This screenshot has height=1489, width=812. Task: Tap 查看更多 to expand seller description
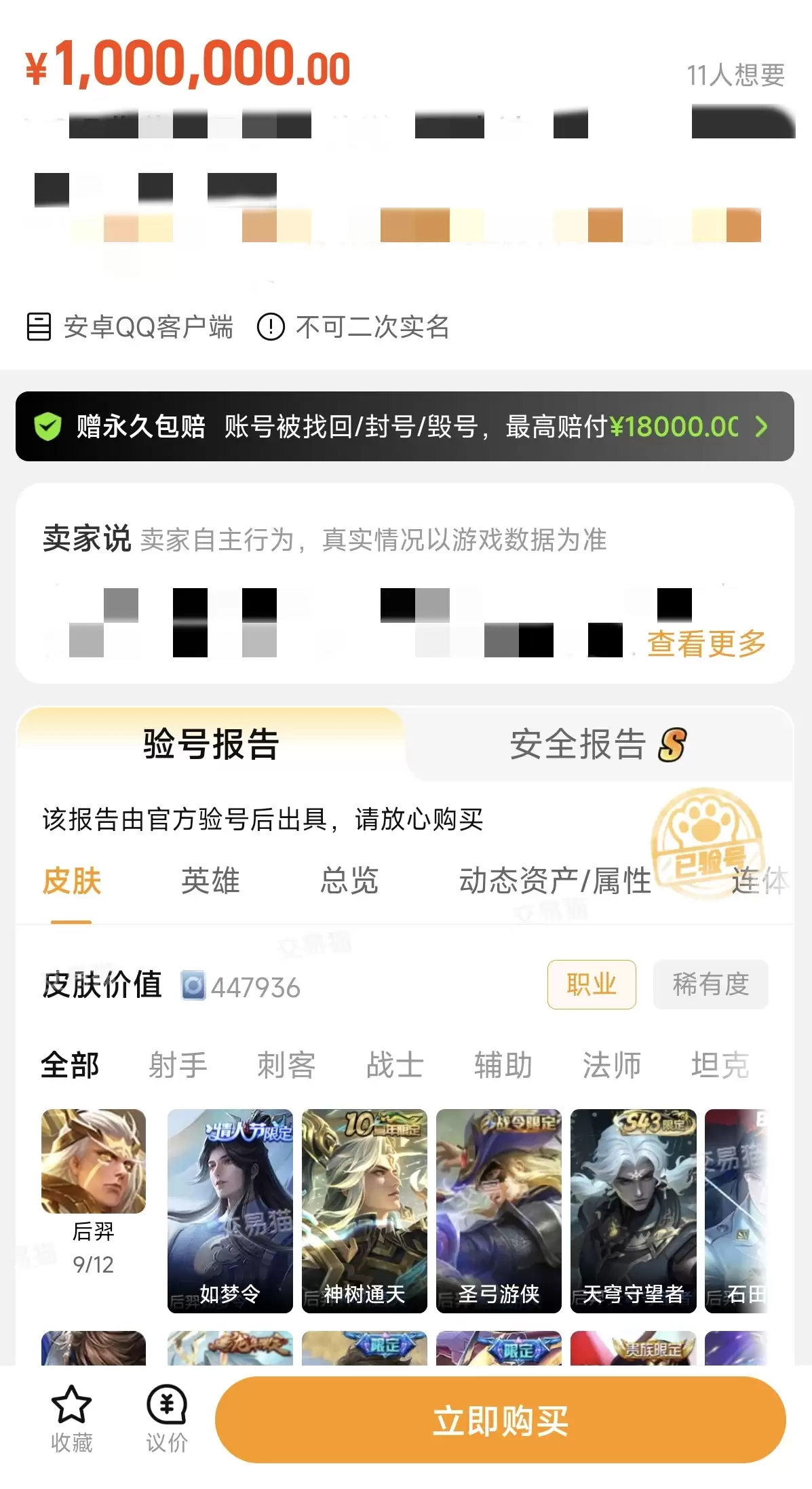click(x=706, y=643)
